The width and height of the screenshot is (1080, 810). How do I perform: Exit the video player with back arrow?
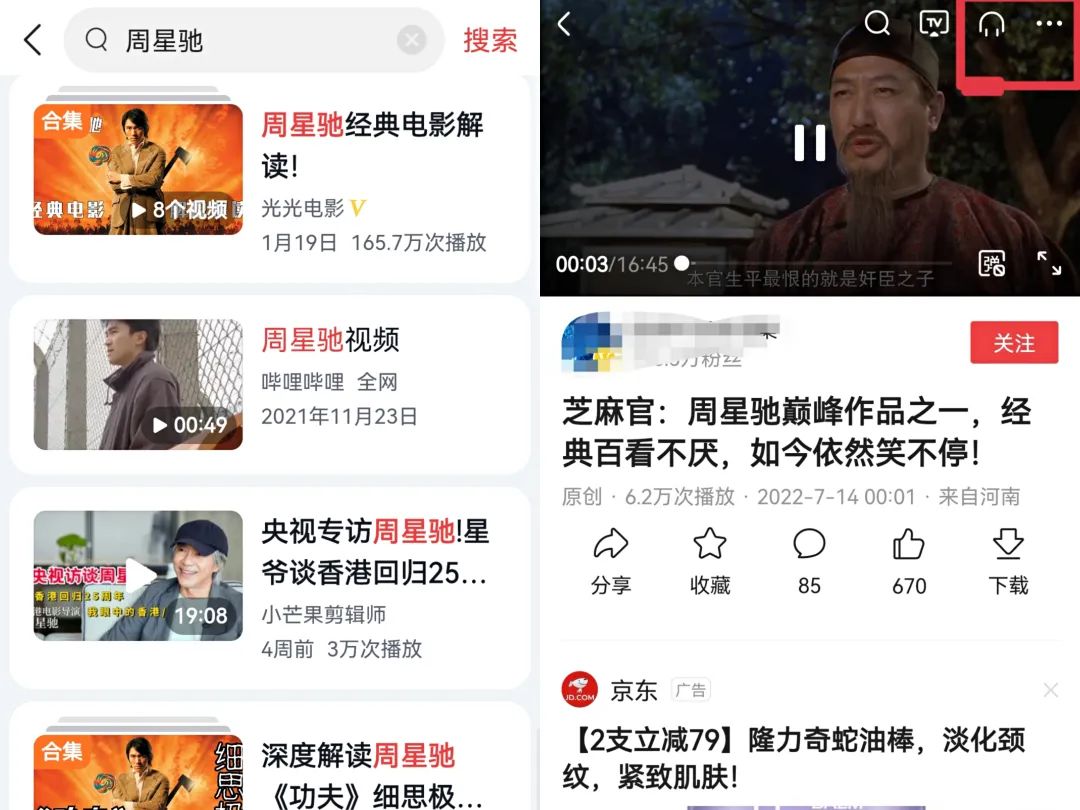(564, 24)
